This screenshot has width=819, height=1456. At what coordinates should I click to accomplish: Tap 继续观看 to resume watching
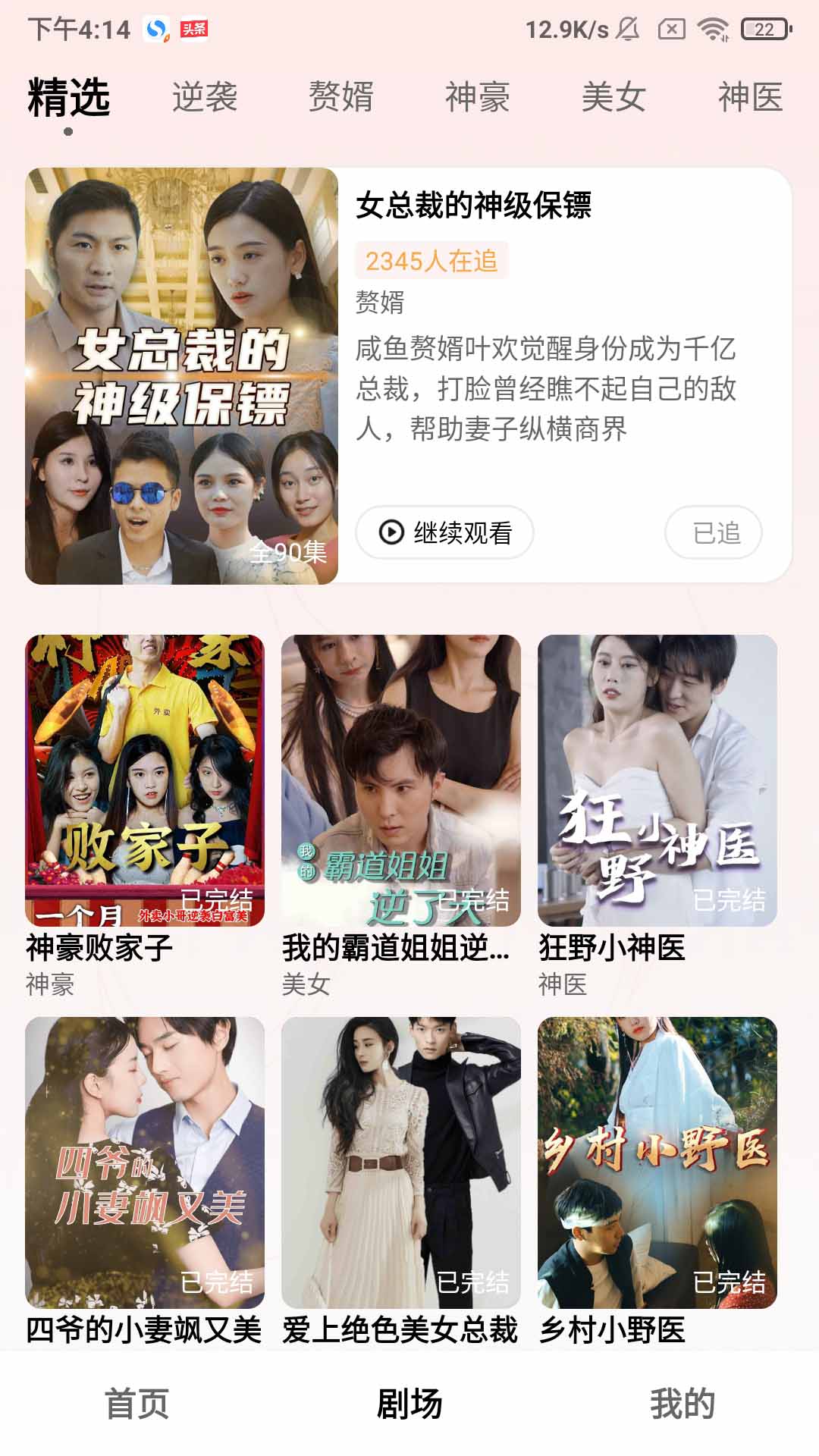coord(445,532)
